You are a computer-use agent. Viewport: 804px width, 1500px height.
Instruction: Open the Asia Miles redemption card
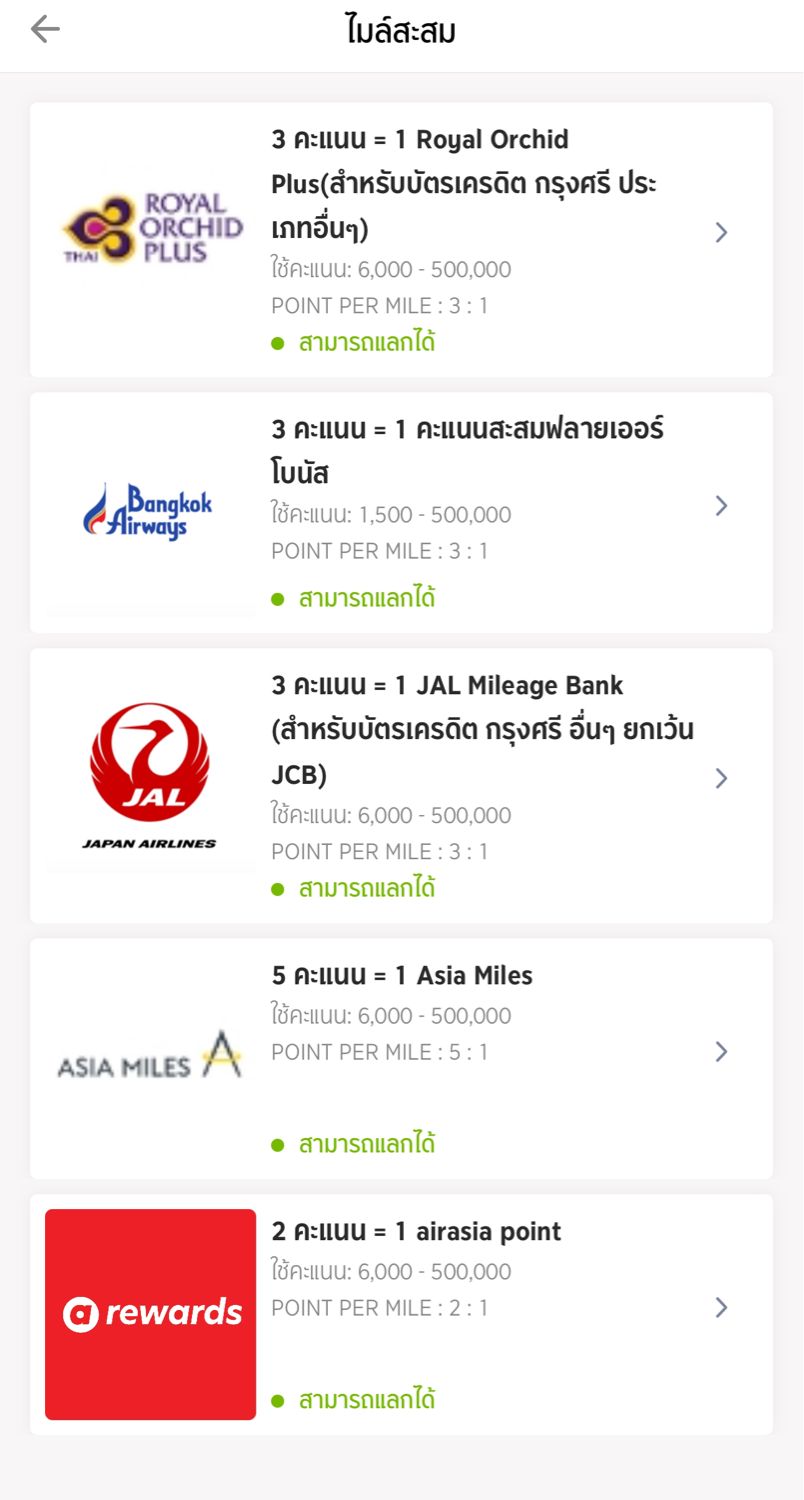[401, 1059]
